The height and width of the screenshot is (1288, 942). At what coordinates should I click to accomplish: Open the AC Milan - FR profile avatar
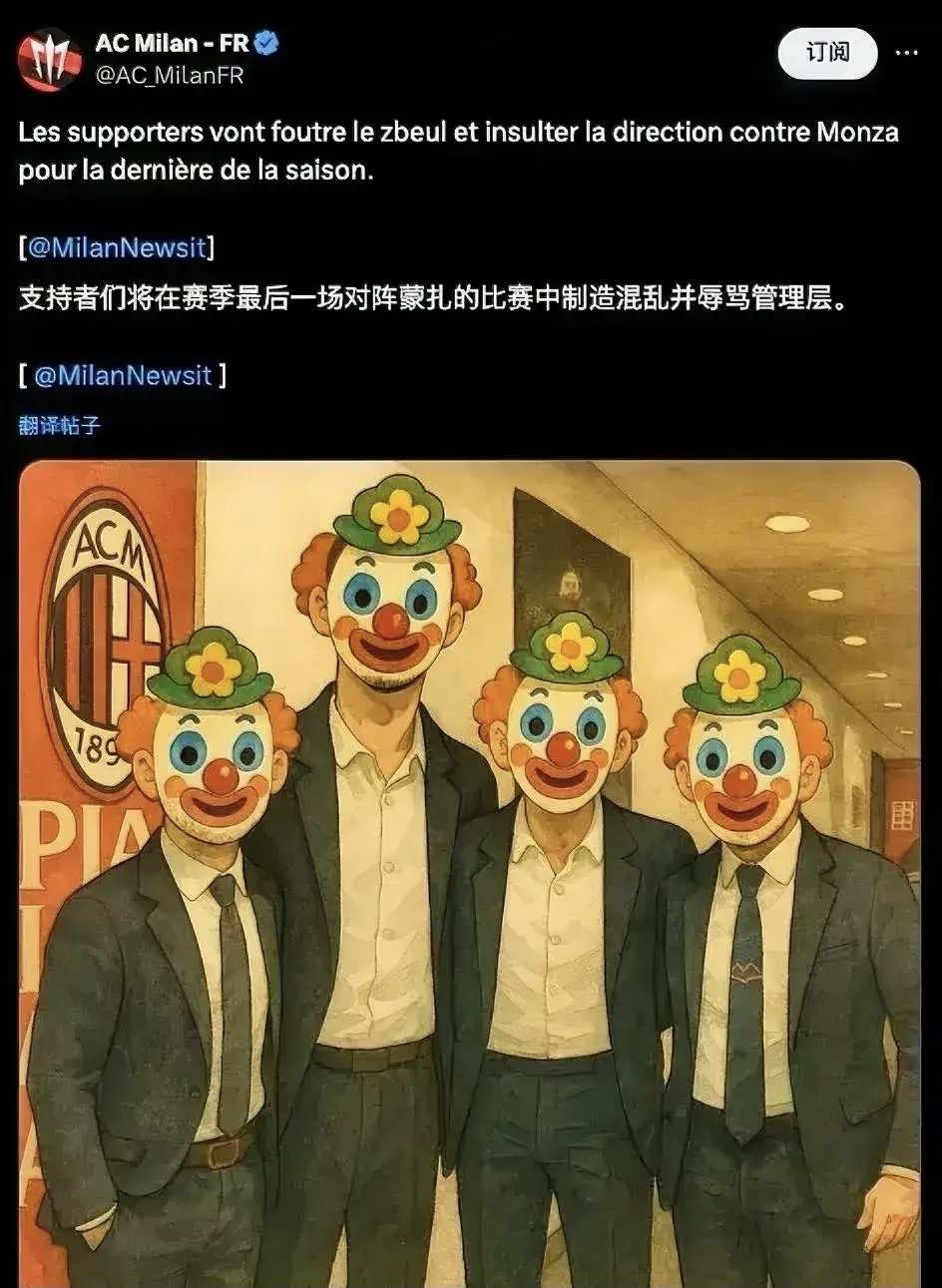click(48, 59)
